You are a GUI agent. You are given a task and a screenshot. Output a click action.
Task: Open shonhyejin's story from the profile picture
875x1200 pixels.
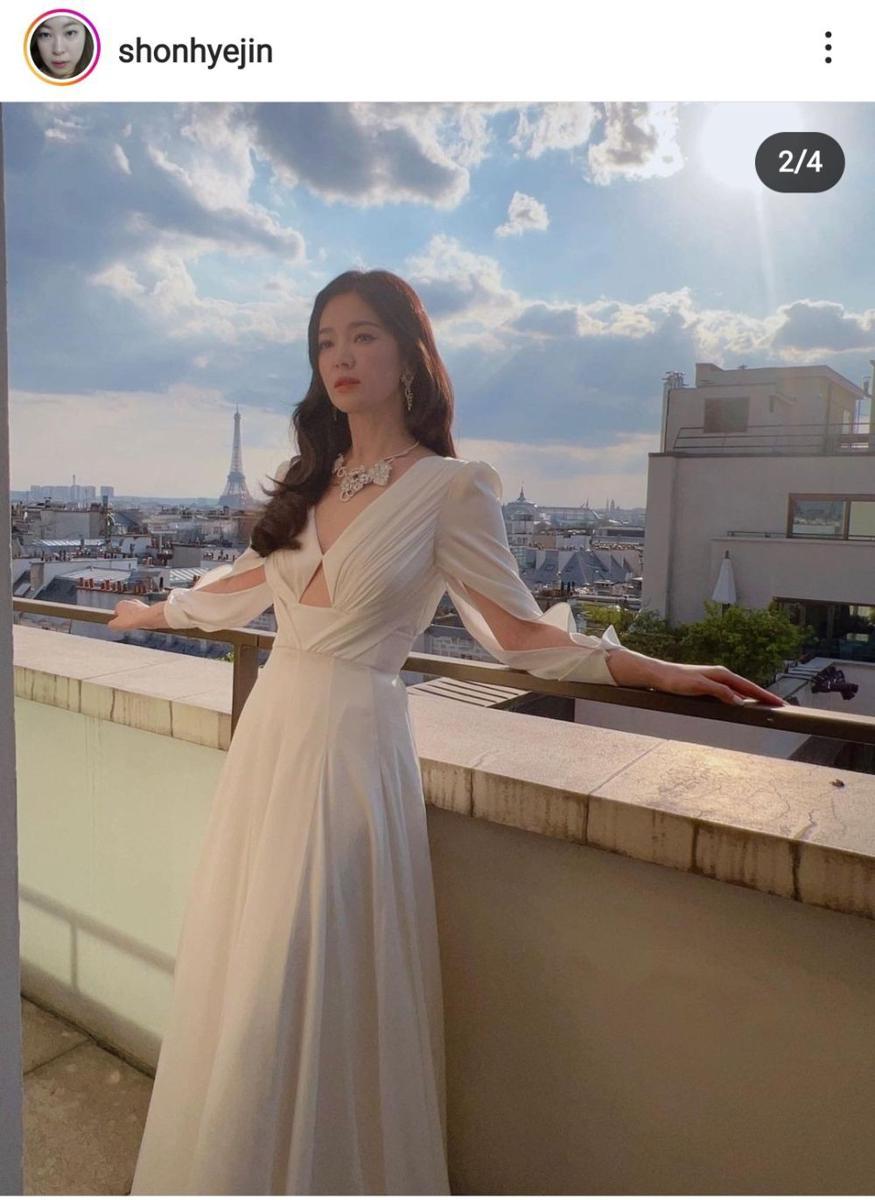click(x=62, y=48)
